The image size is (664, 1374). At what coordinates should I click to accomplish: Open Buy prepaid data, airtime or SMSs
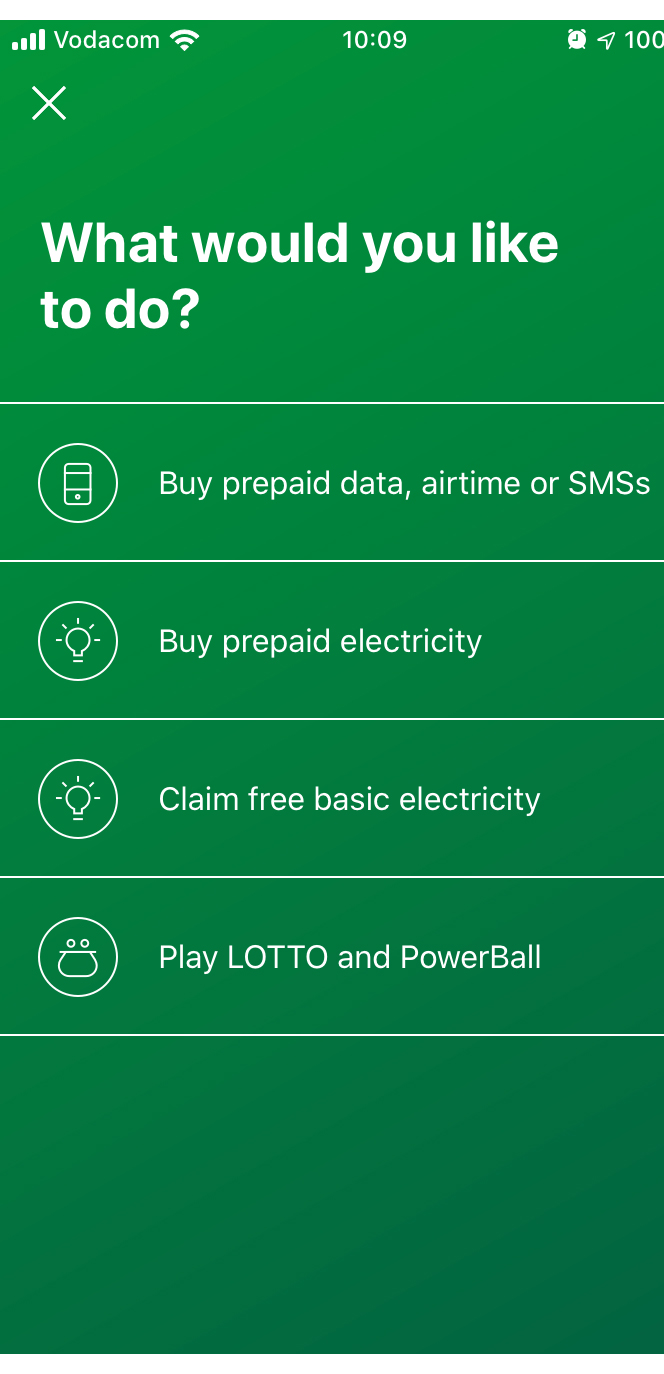click(x=404, y=483)
